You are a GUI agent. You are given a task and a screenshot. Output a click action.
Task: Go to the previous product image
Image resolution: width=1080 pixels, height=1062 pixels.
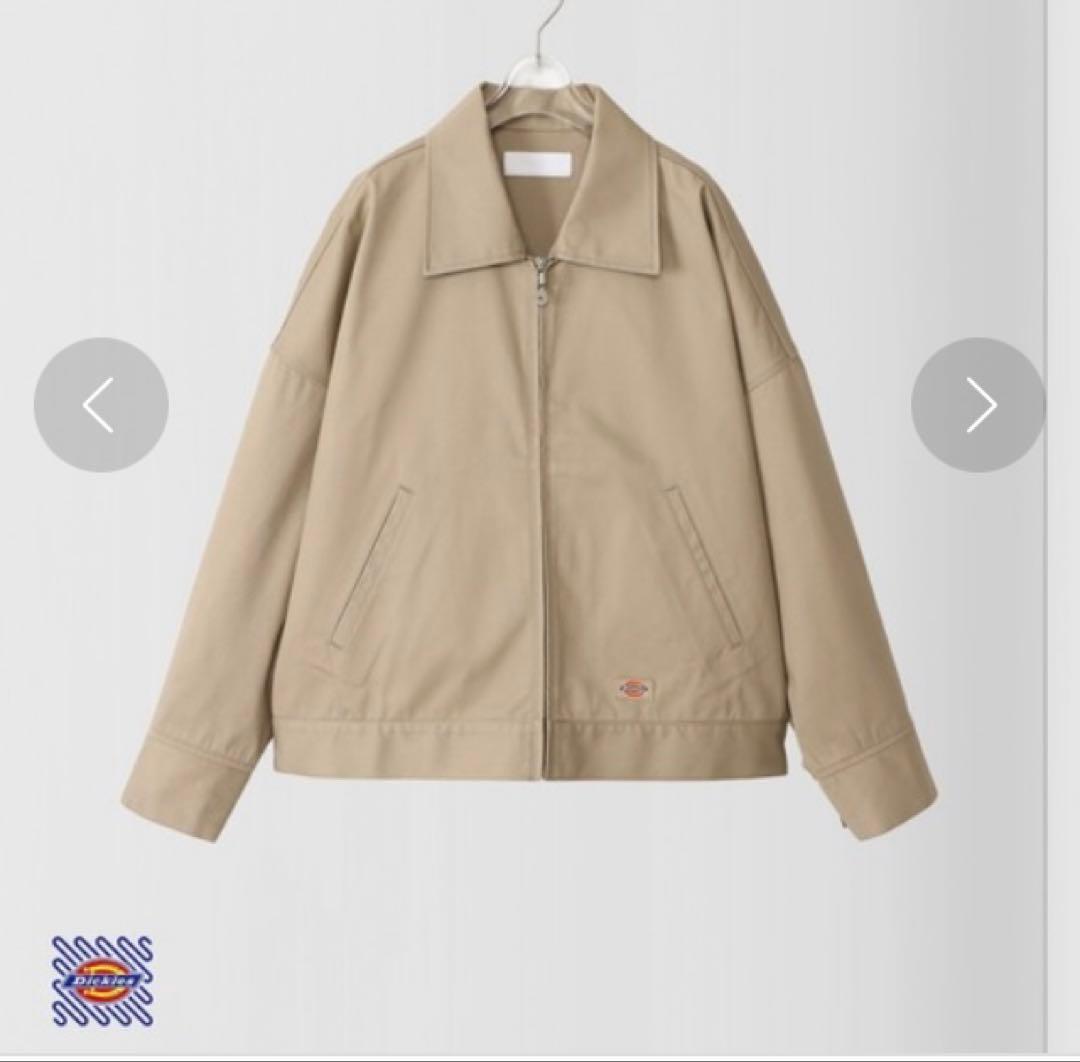tap(101, 404)
